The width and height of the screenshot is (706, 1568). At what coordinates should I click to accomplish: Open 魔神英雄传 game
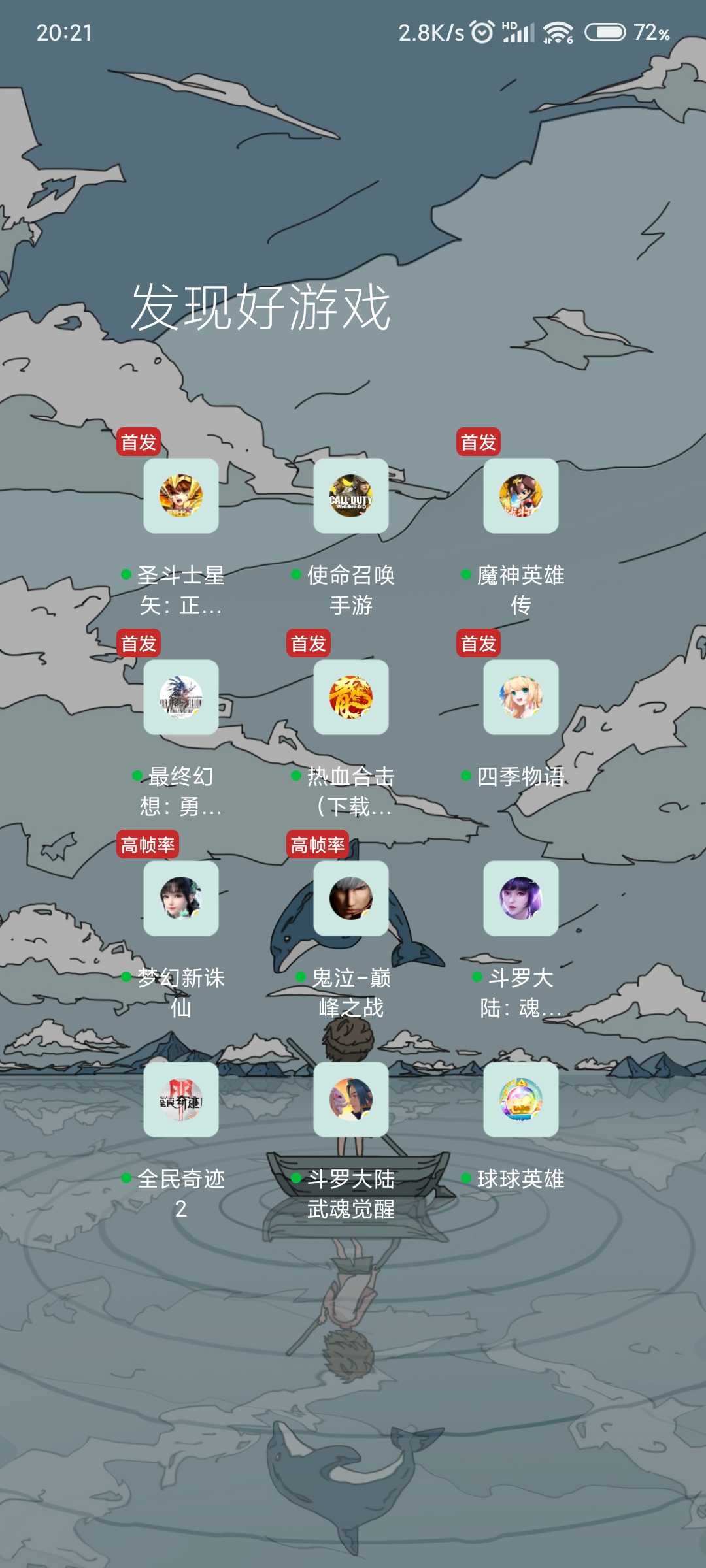tap(521, 496)
